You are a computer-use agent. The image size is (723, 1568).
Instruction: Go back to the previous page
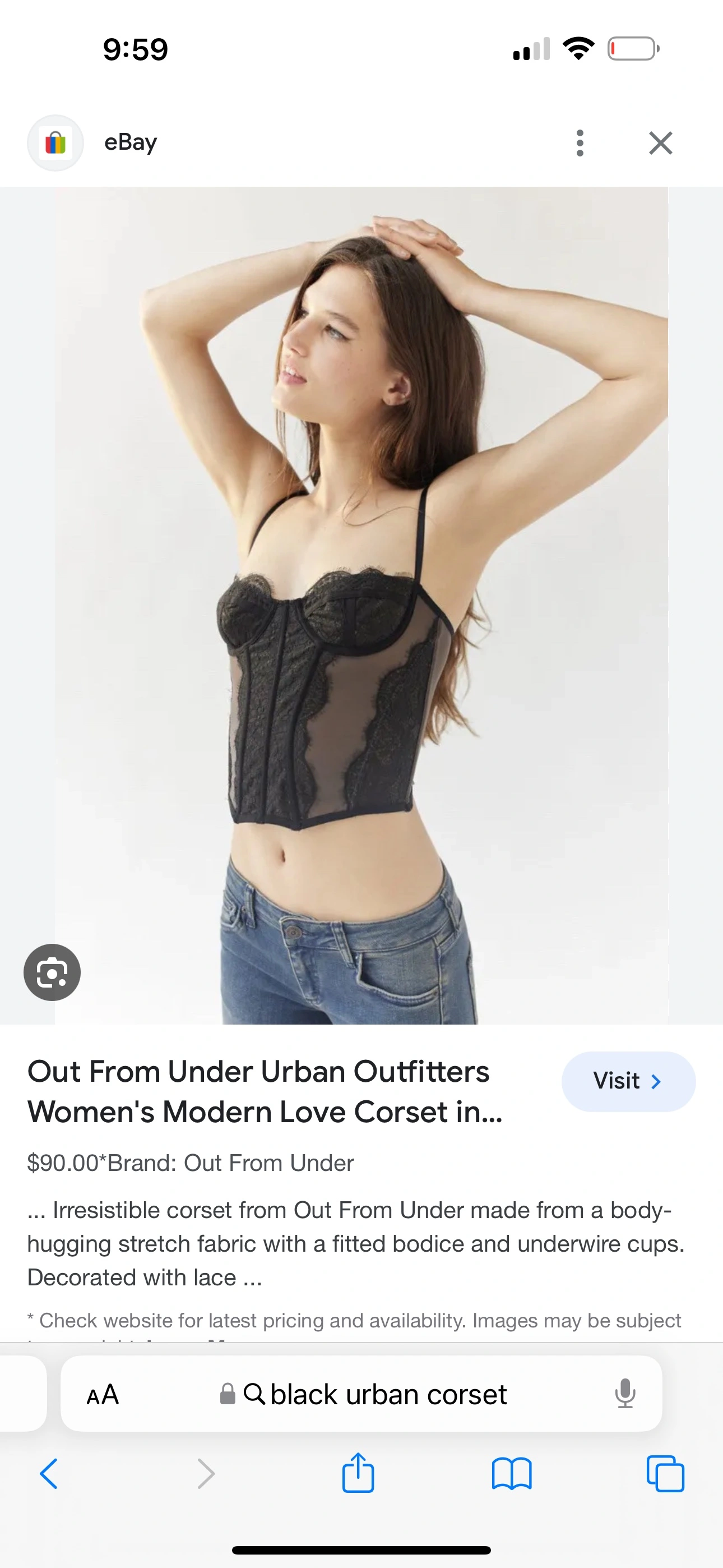(x=49, y=1474)
